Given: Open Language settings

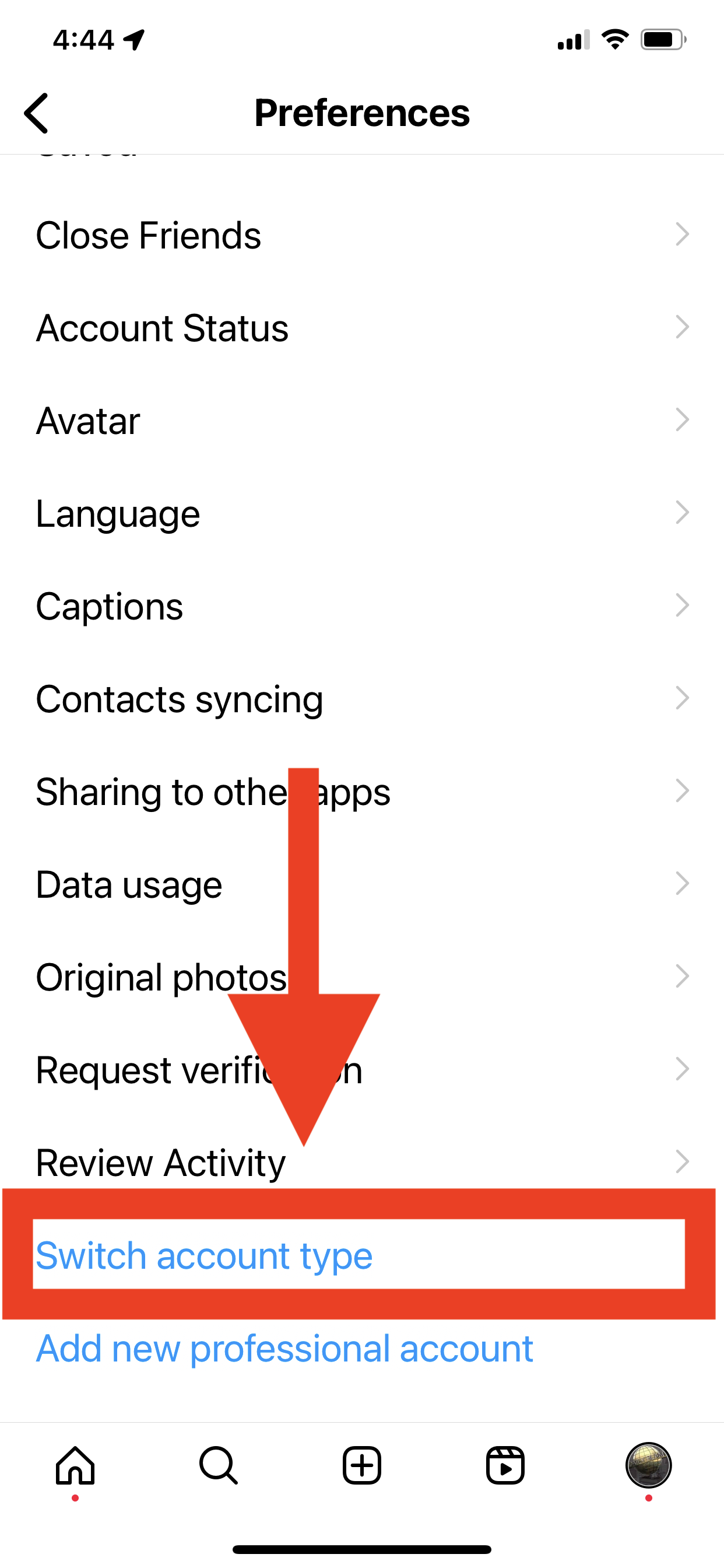Looking at the screenshot, I should (x=362, y=513).
